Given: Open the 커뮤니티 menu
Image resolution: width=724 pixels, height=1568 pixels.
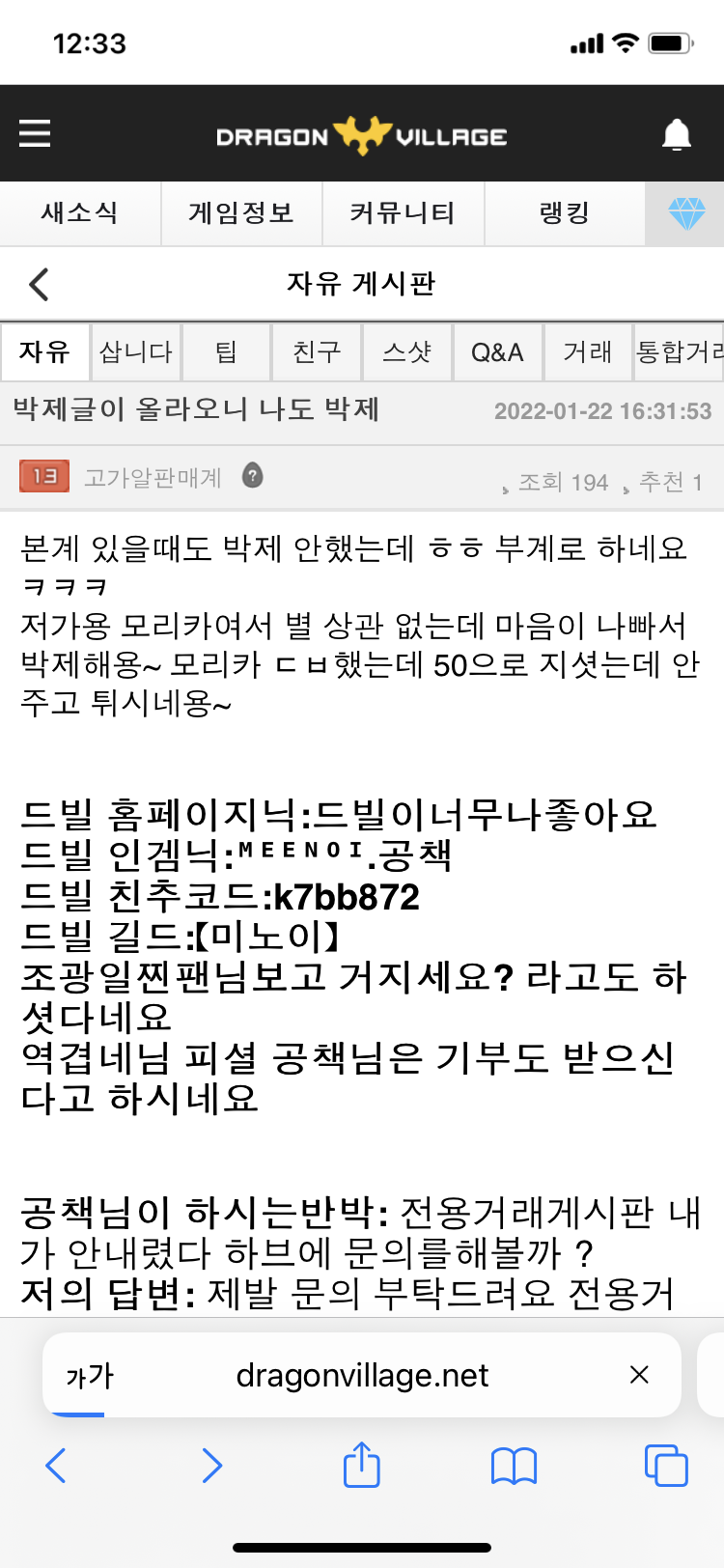Looking at the screenshot, I should (403, 213).
